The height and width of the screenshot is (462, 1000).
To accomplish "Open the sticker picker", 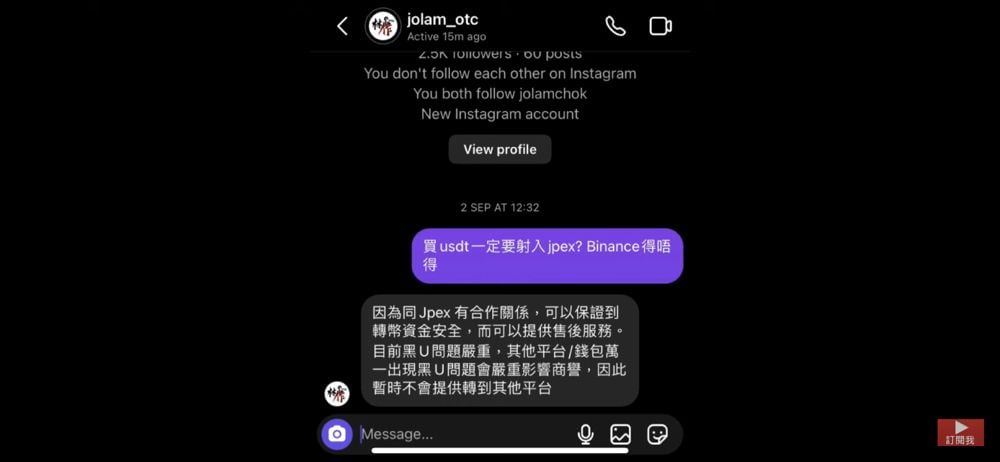I will pos(657,434).
